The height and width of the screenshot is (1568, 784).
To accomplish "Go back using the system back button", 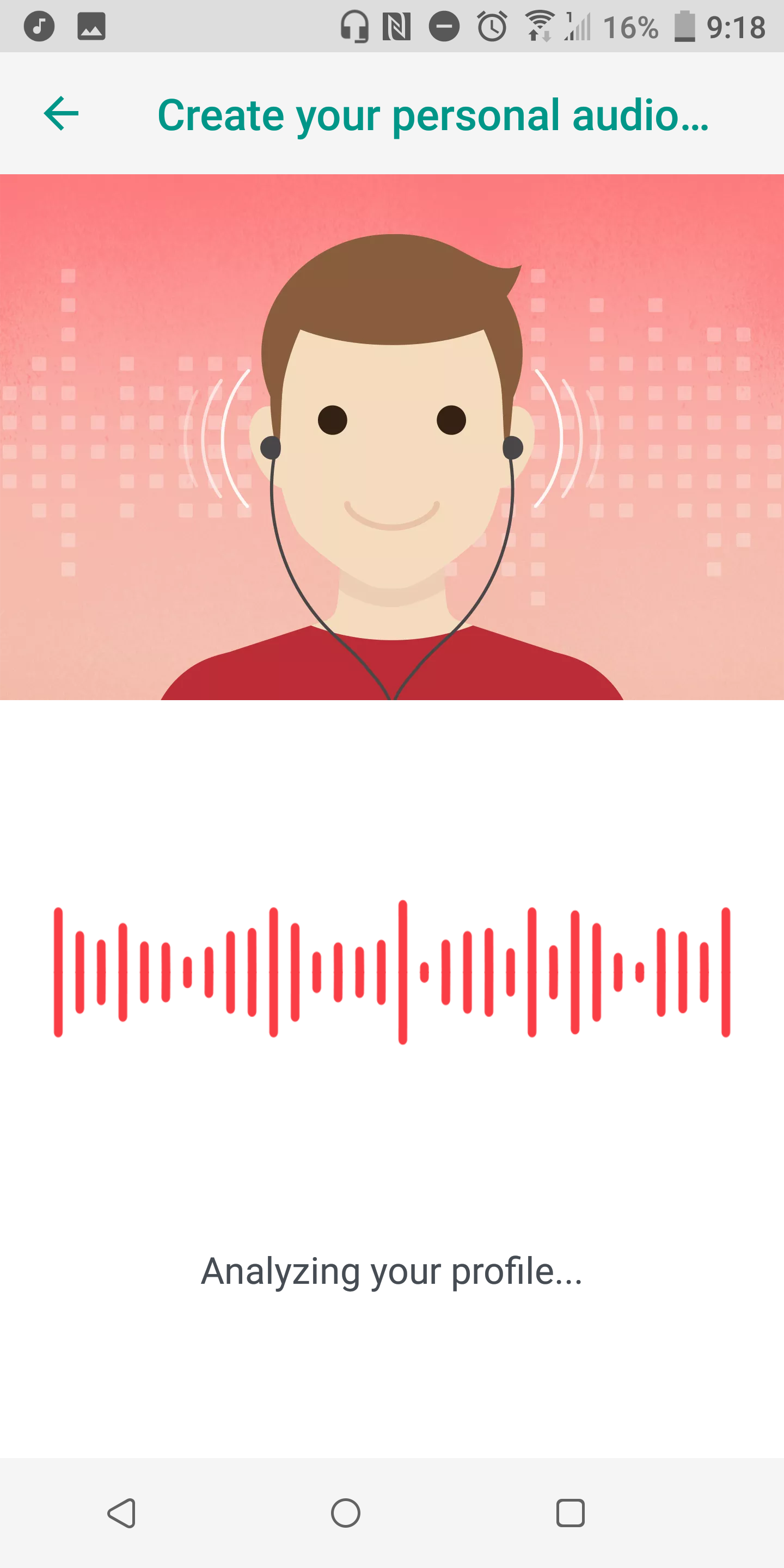I will tap(121, 1512).
